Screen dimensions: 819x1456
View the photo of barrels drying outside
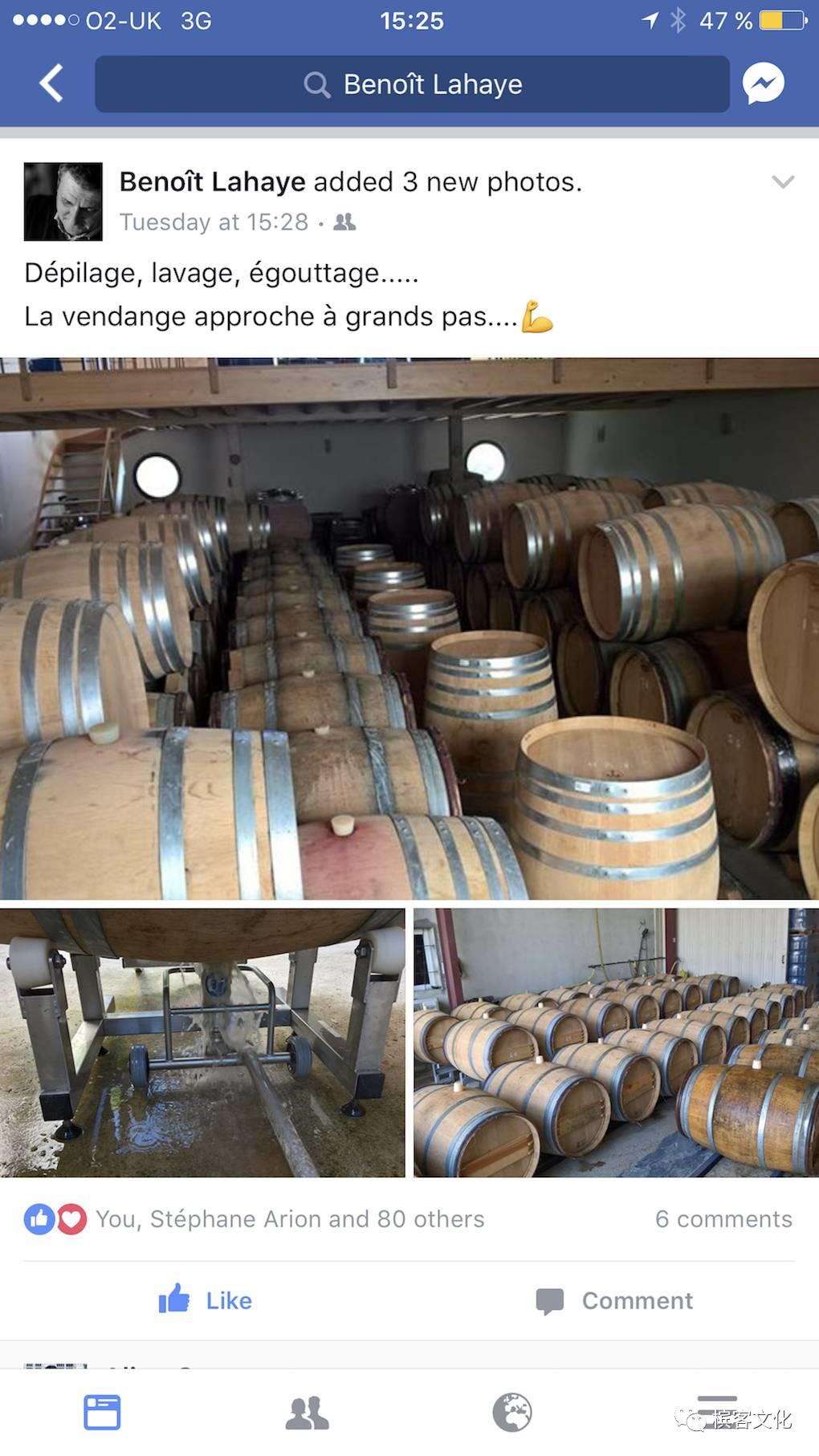coord(616,1043)
